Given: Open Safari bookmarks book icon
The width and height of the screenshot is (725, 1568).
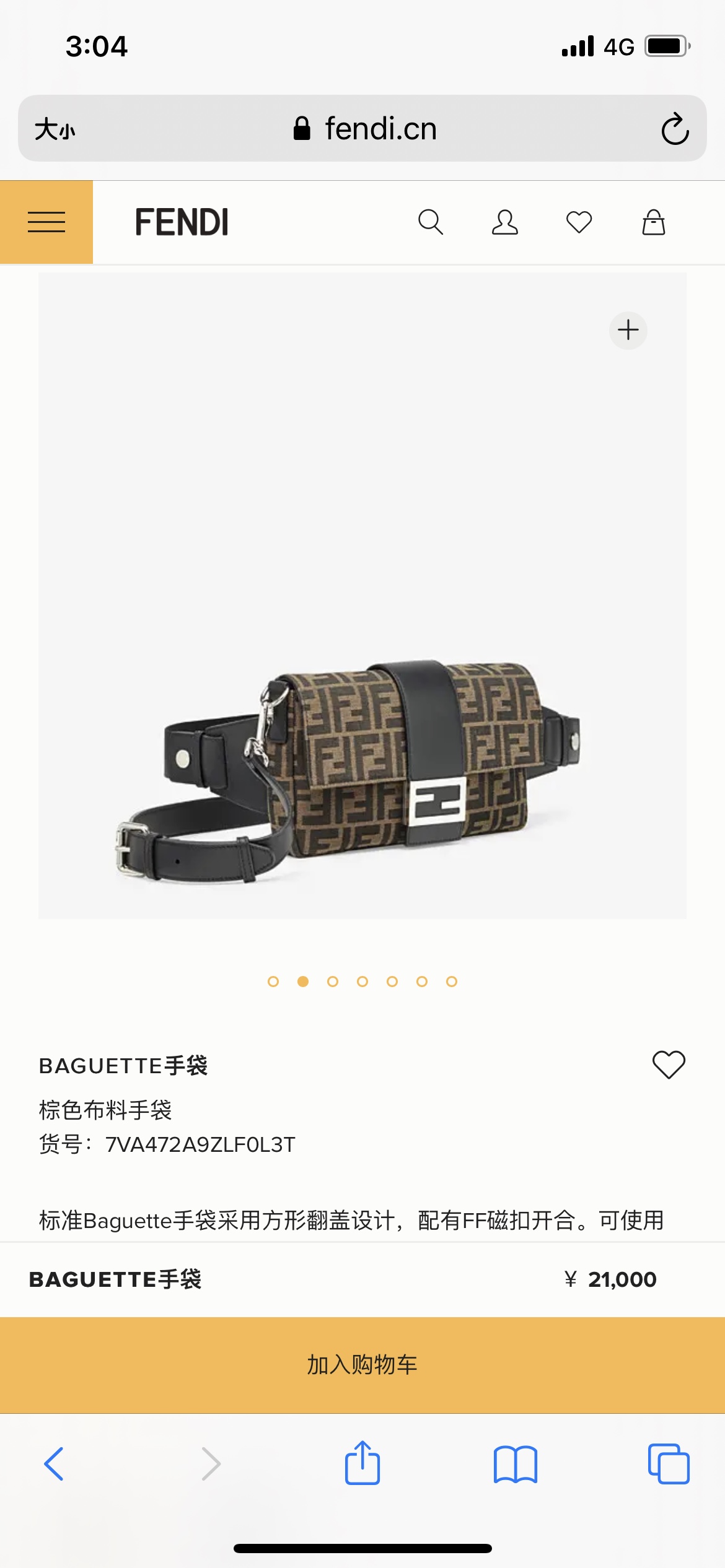Looking at the screenshot, I should 516,1464.
